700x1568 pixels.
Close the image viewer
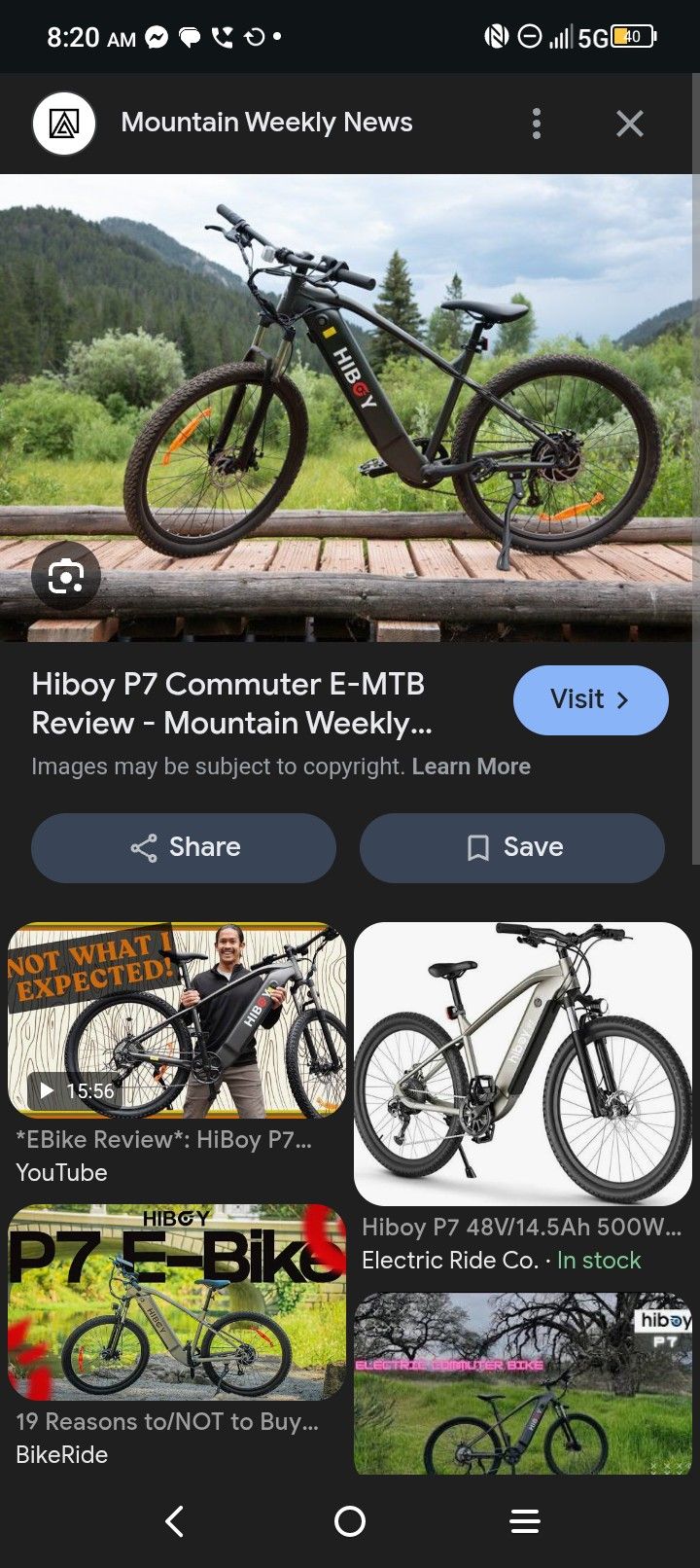click(x=630, y=124)
